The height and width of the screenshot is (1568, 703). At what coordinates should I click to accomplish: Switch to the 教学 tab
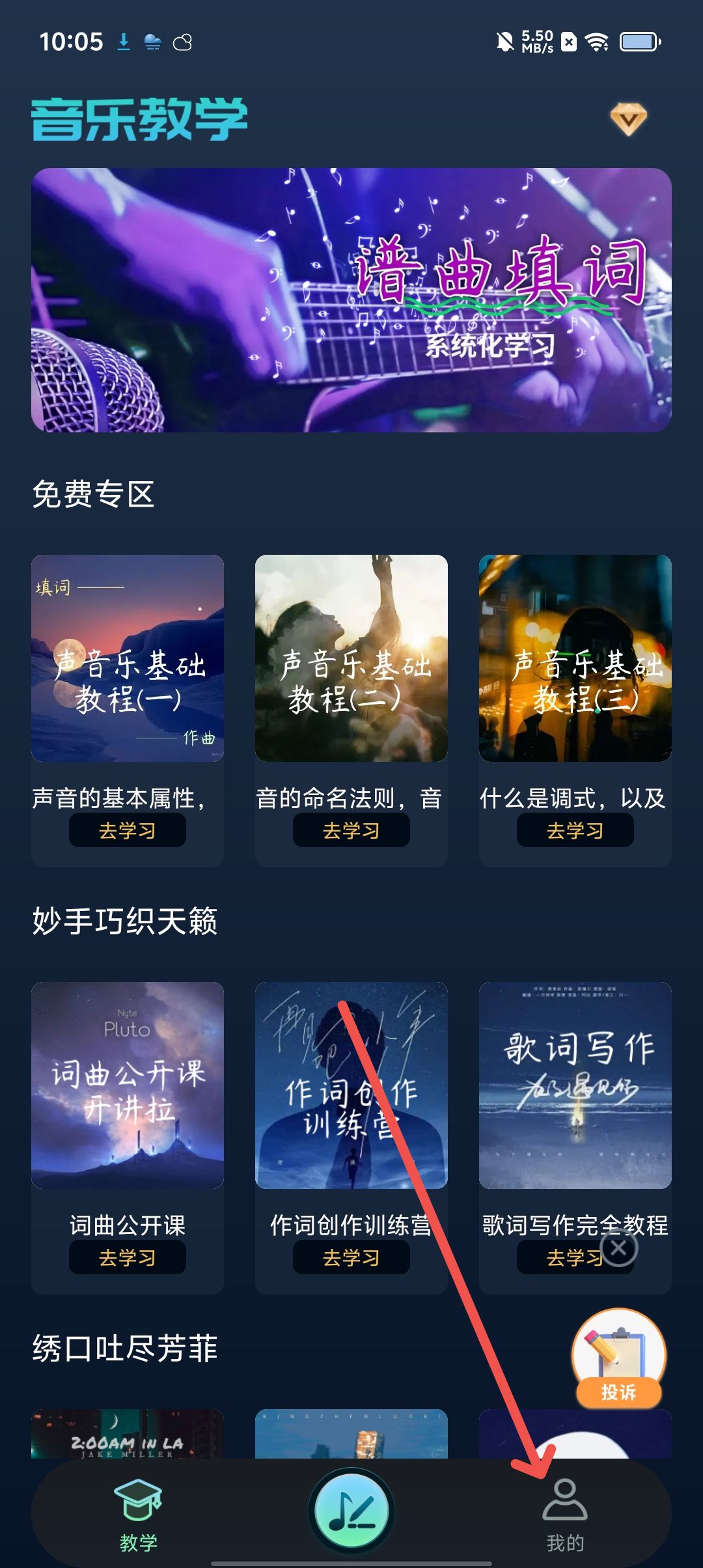(x=138, y=1514)
